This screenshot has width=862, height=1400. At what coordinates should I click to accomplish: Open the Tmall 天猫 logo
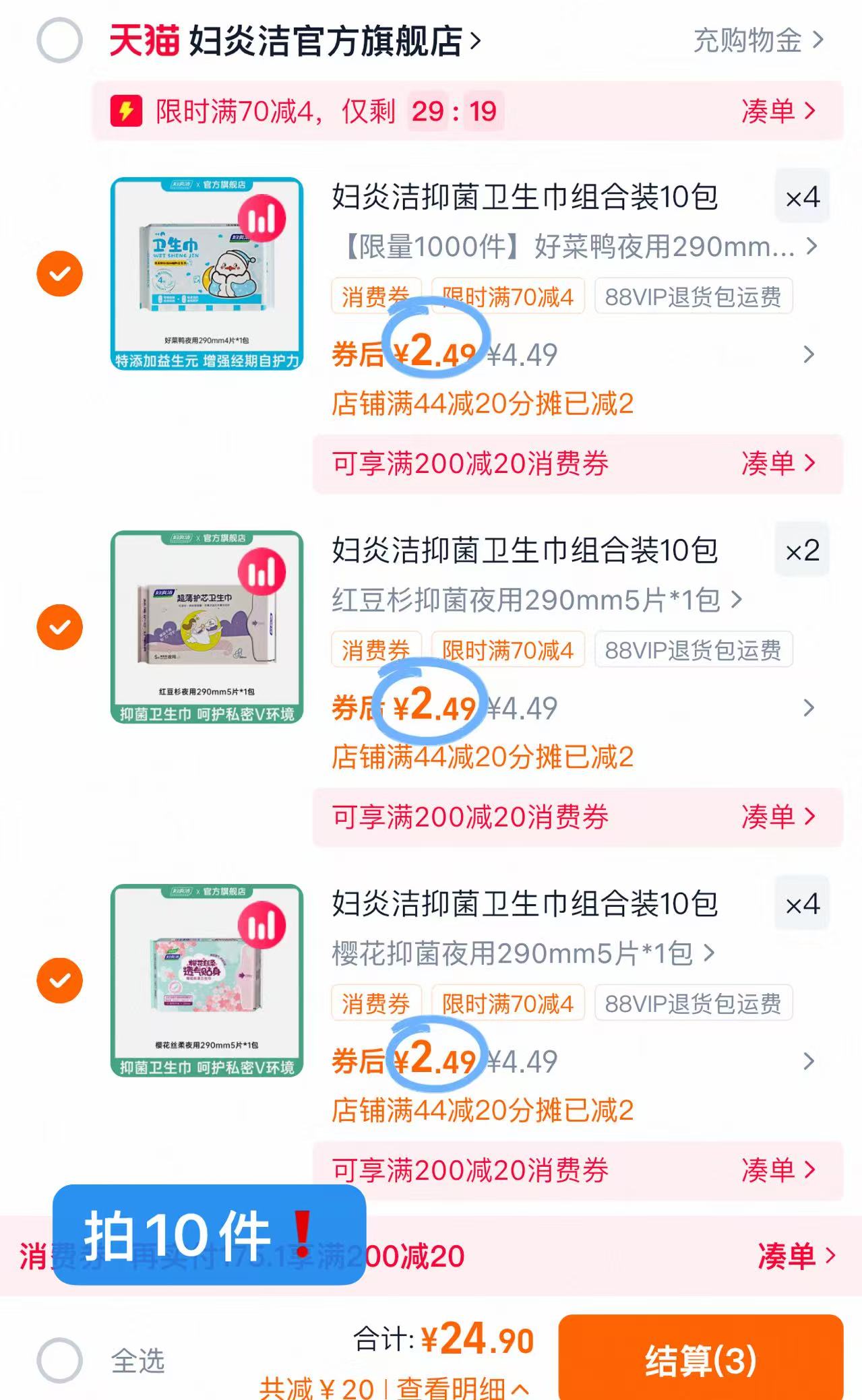point(144,42)
